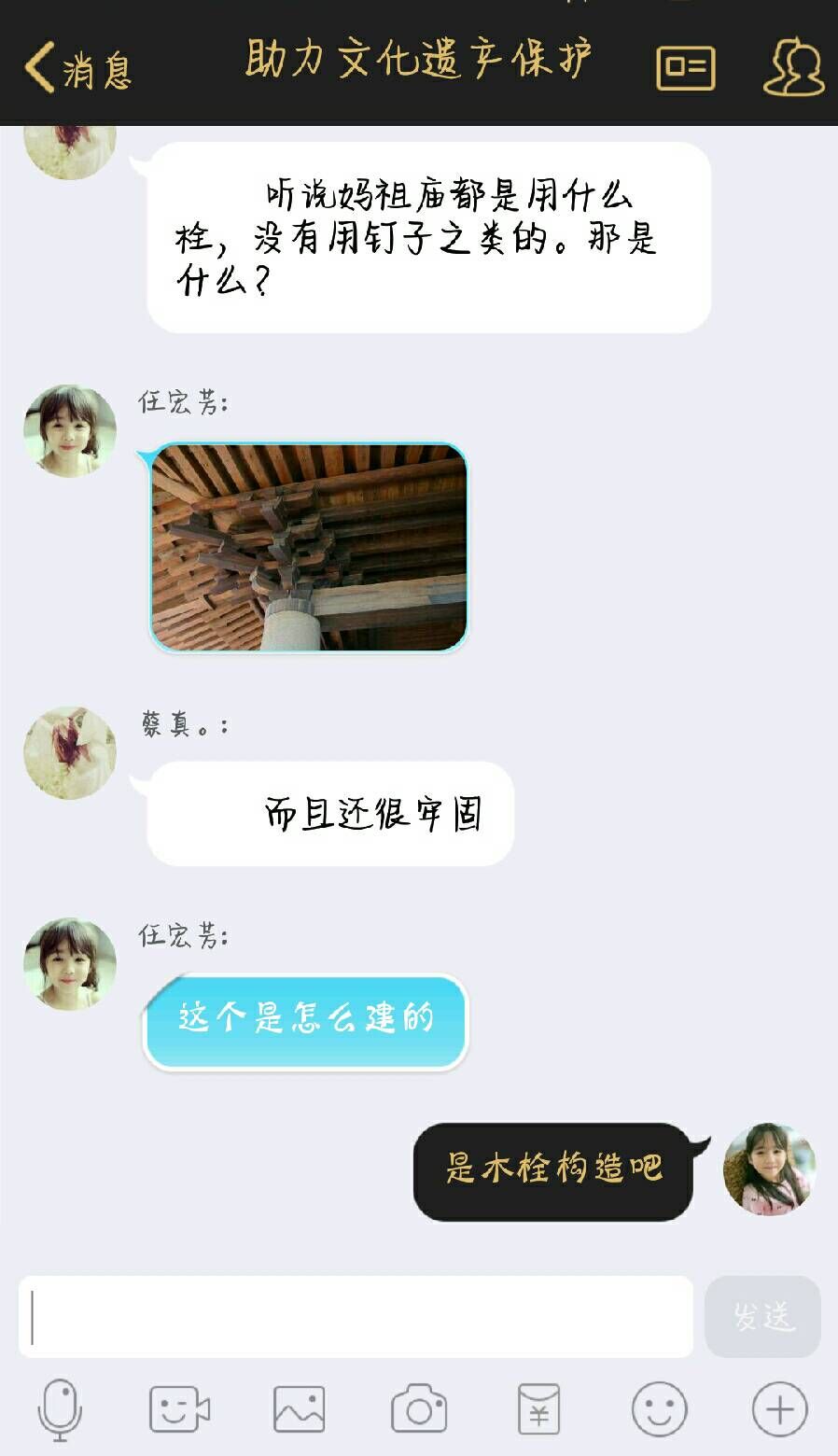Open the group members icon
This screenshot has width=838, height=1456.
tap(792, 68)
